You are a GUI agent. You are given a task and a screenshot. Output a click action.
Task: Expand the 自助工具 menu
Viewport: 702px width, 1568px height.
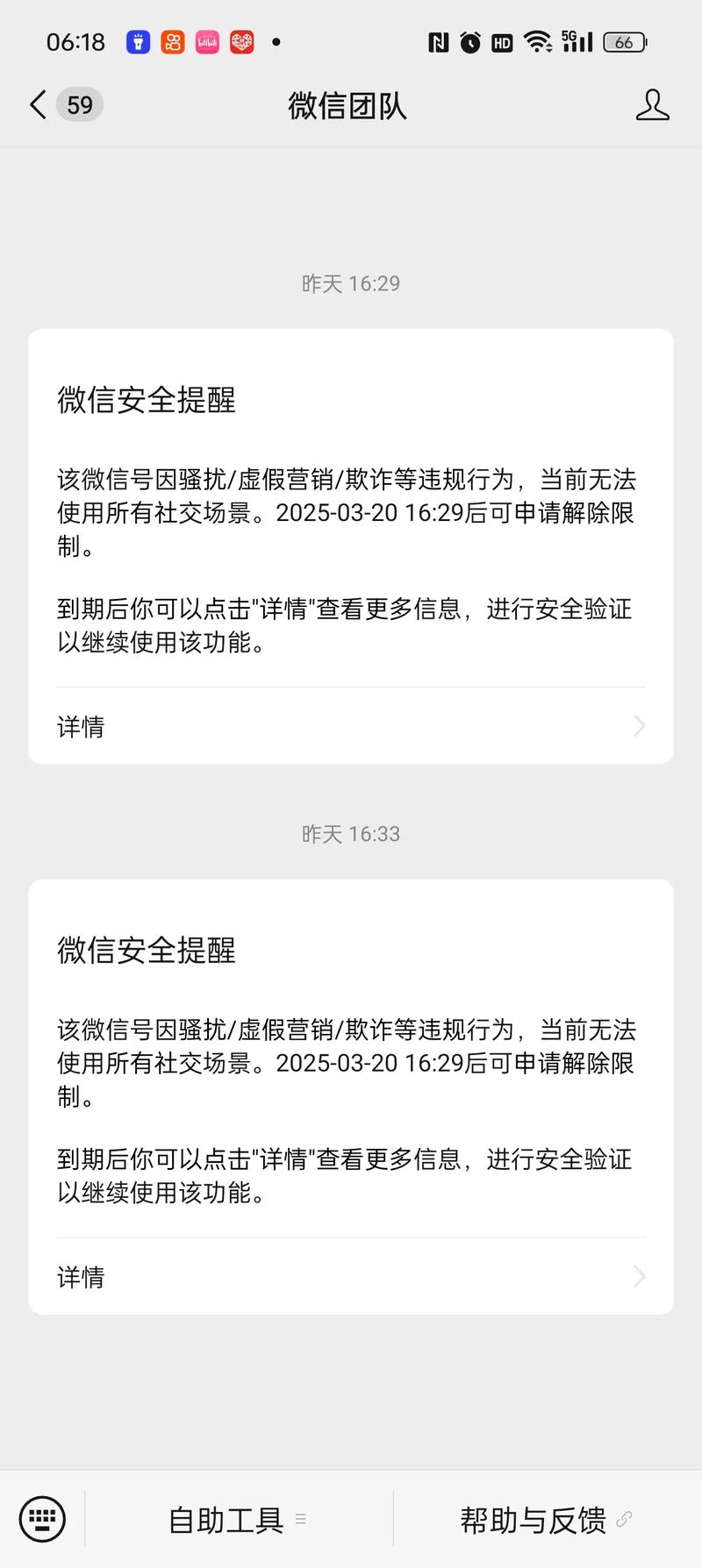tap(237, 1520)
